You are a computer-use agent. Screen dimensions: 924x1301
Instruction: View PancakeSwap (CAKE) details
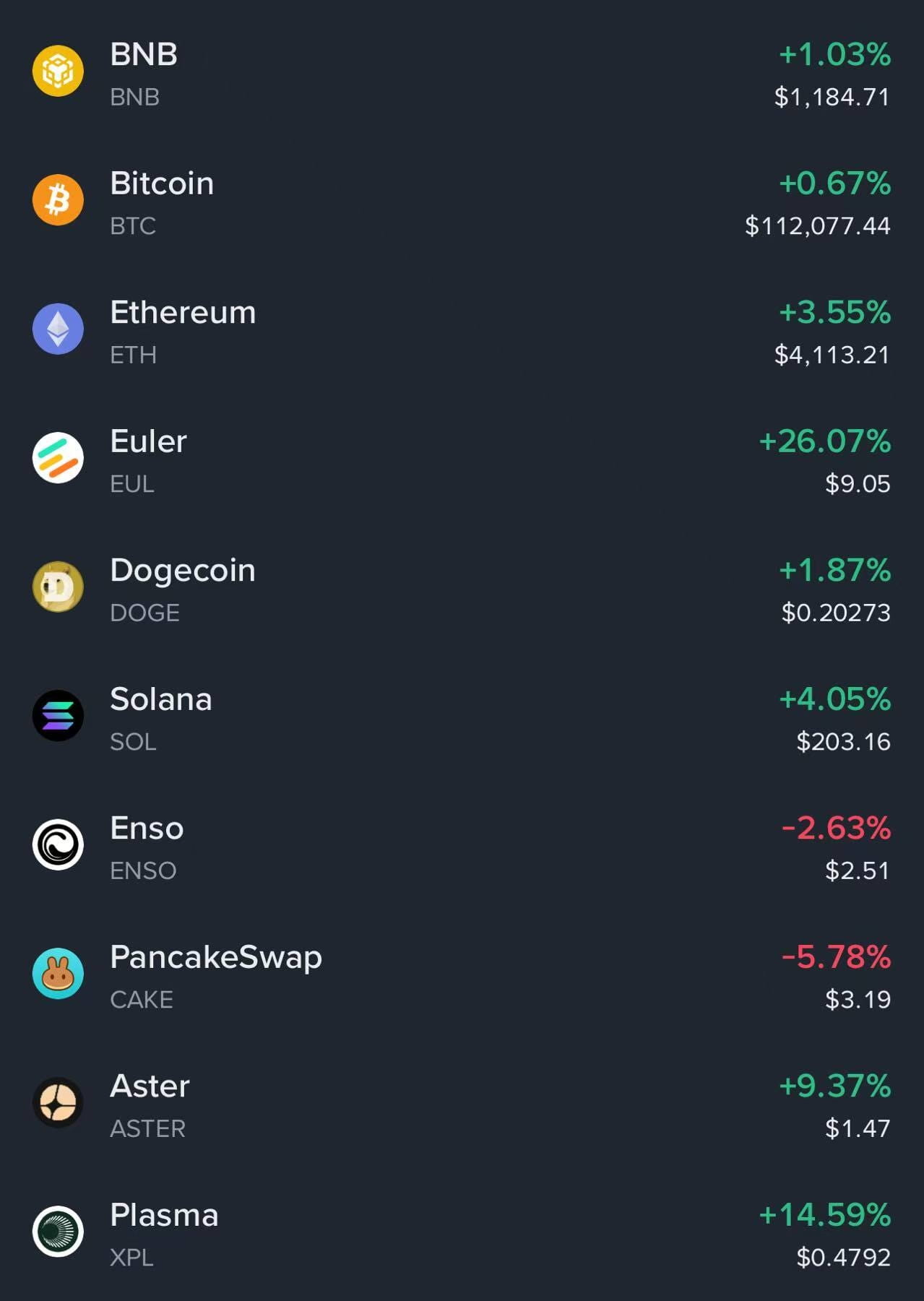pyautogui.click(x=462, y=975)
